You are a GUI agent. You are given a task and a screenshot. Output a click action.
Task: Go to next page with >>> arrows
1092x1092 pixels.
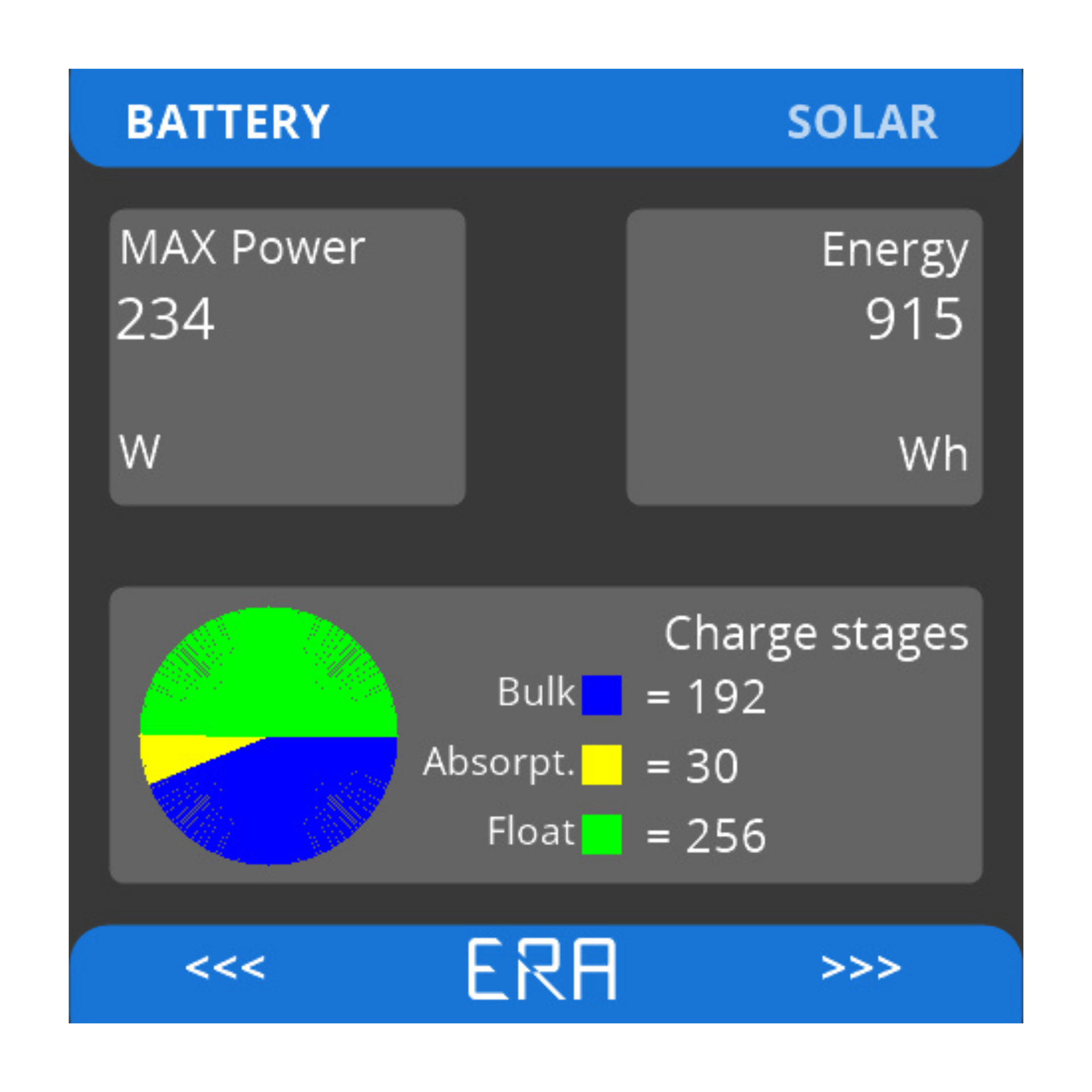861,967
